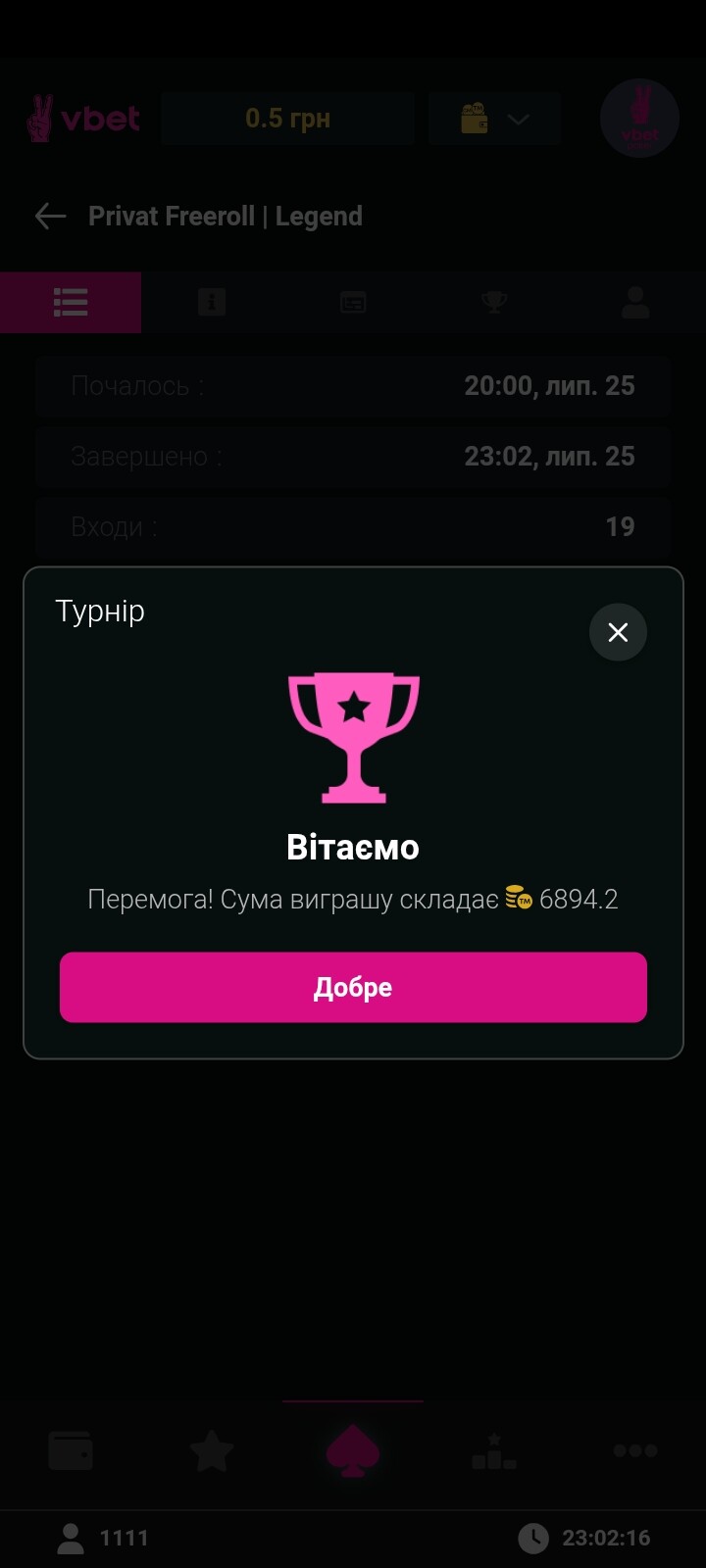
Task: Close the Турнір dialog with the X
Action: point(618,632)
